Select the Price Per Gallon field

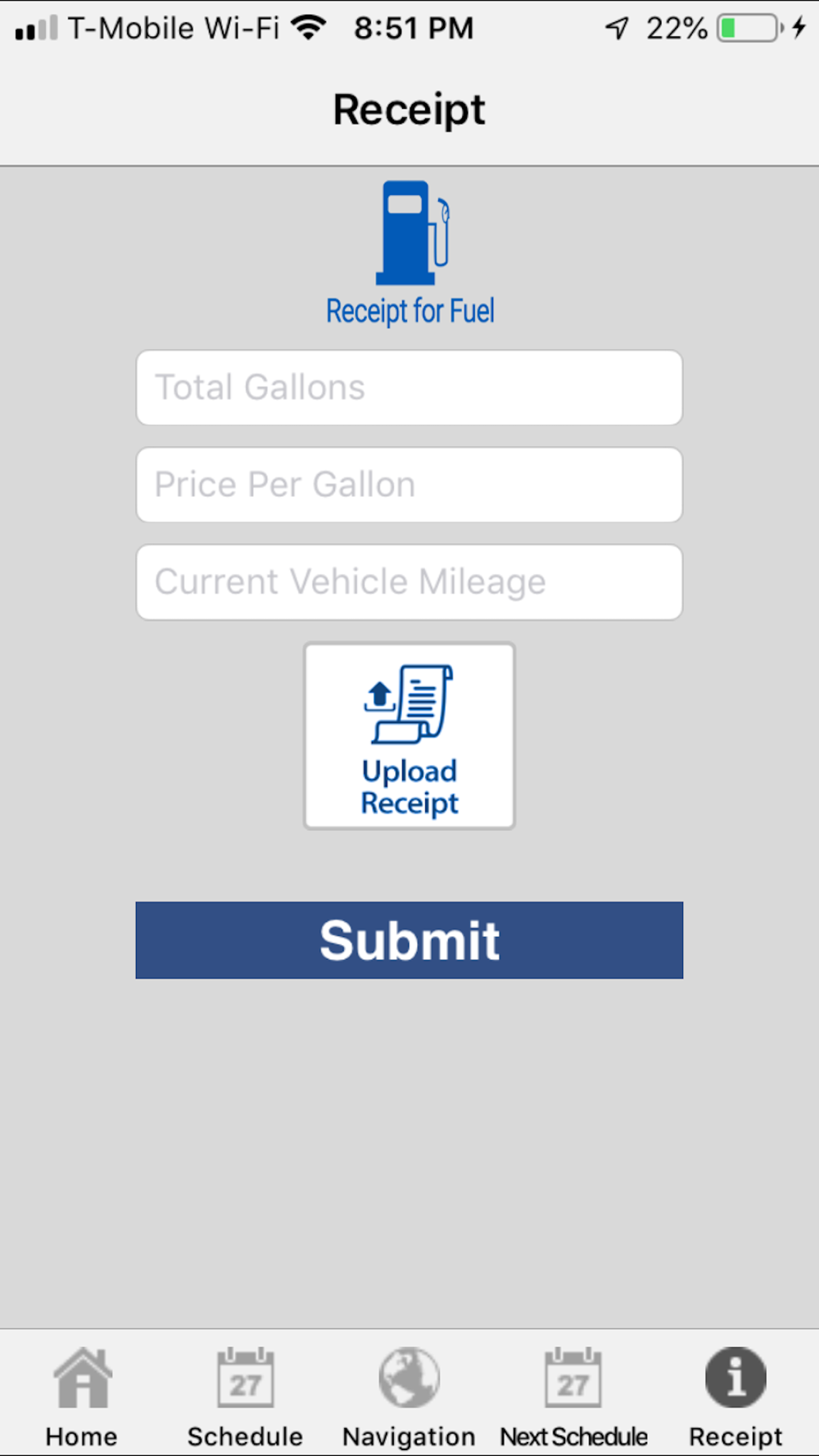point(409,485)
